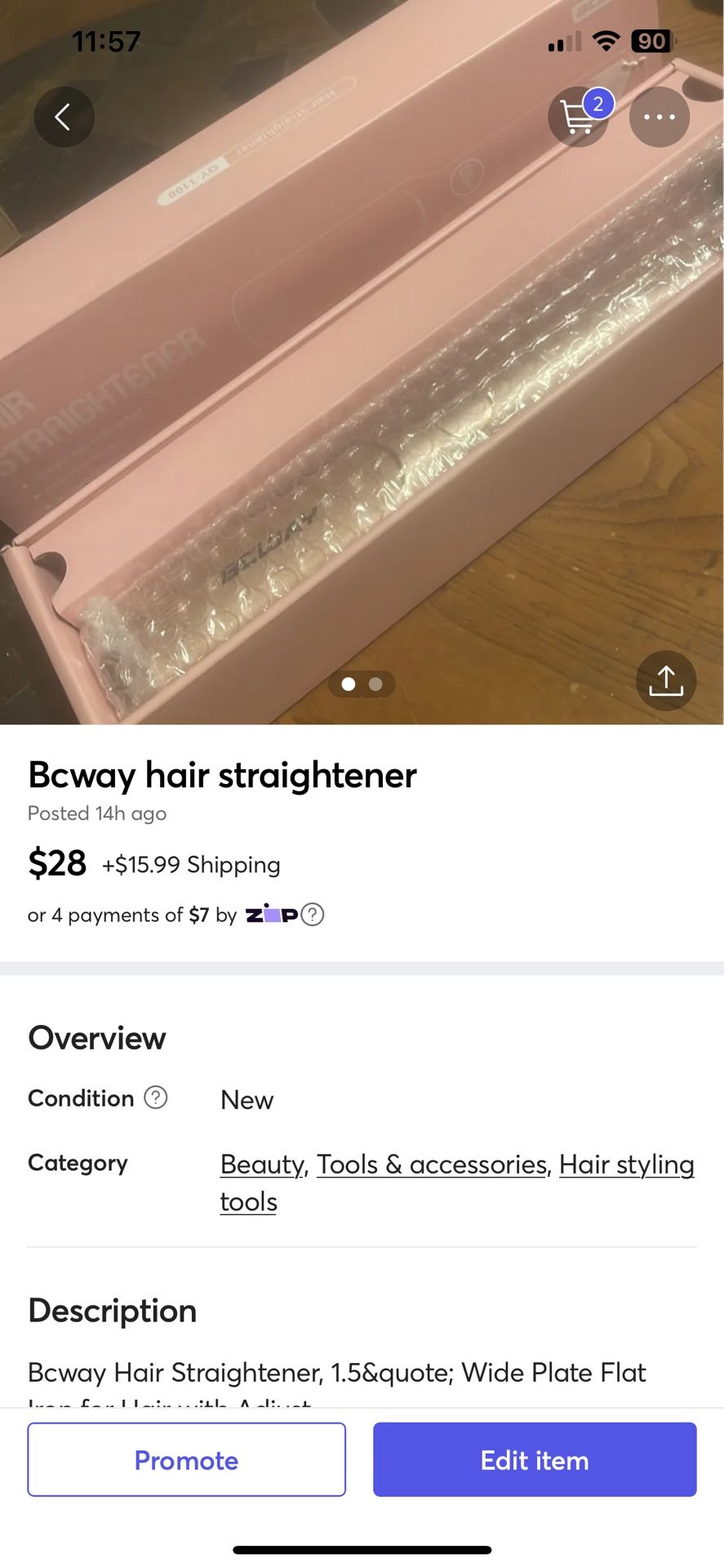
Task: Open the Hair styling tools category
Action: pyautogui.click(x=626, y=1165)
